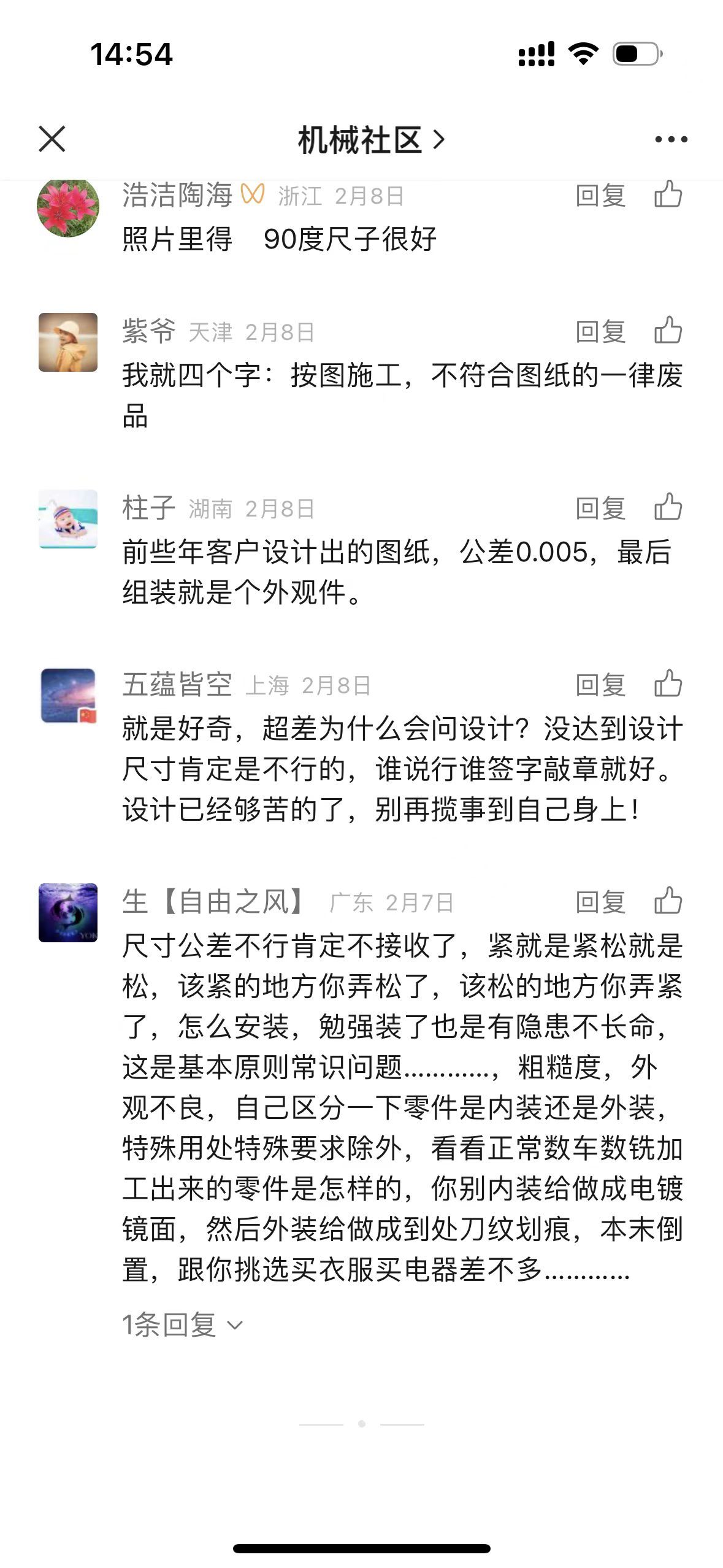Open the 机械社区 title link
Image resolution: width=723 pixels, height=1568 pixels.
tap(370, 140)
